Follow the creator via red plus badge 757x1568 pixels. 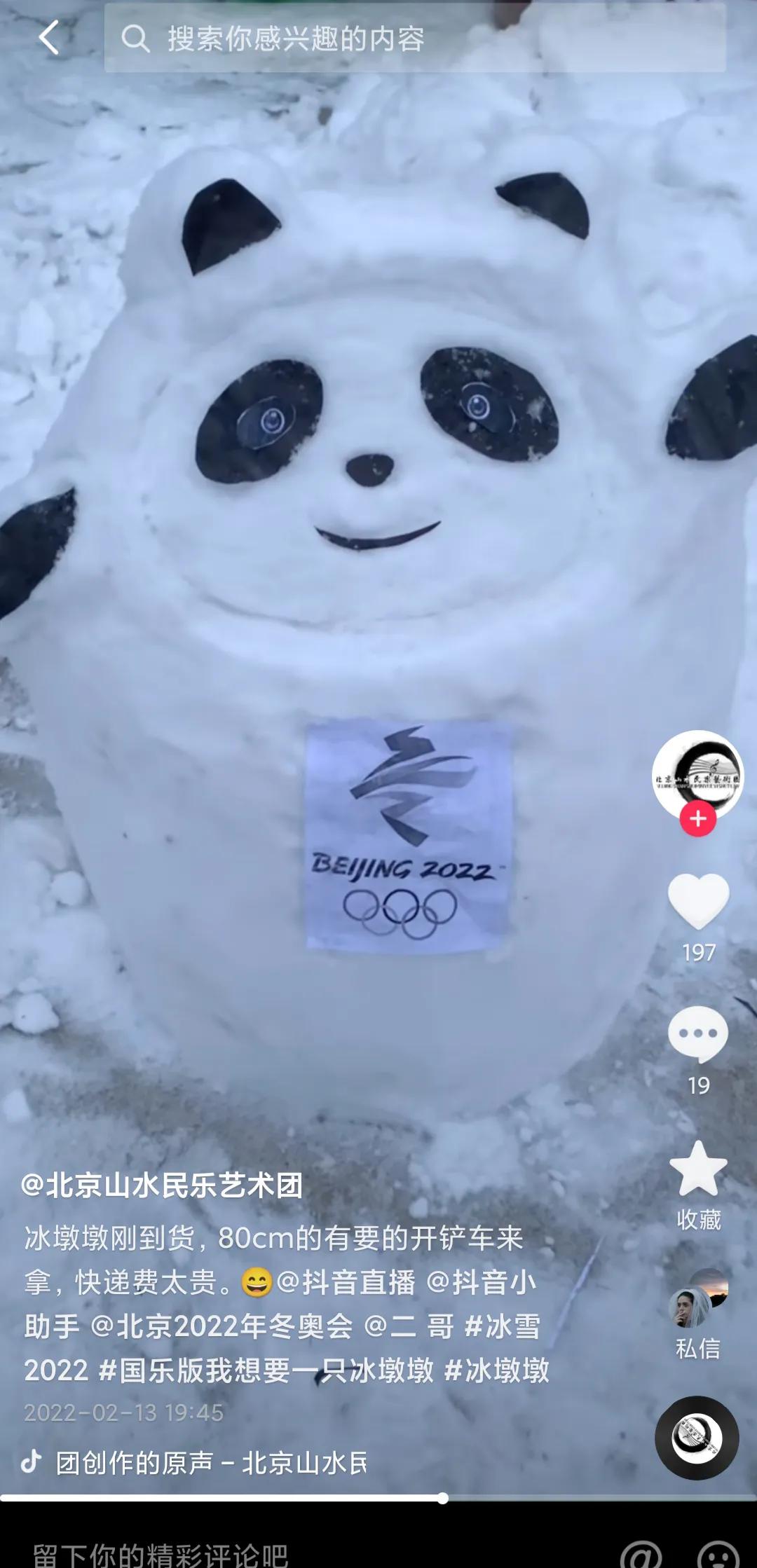click(x=697, y=818)
